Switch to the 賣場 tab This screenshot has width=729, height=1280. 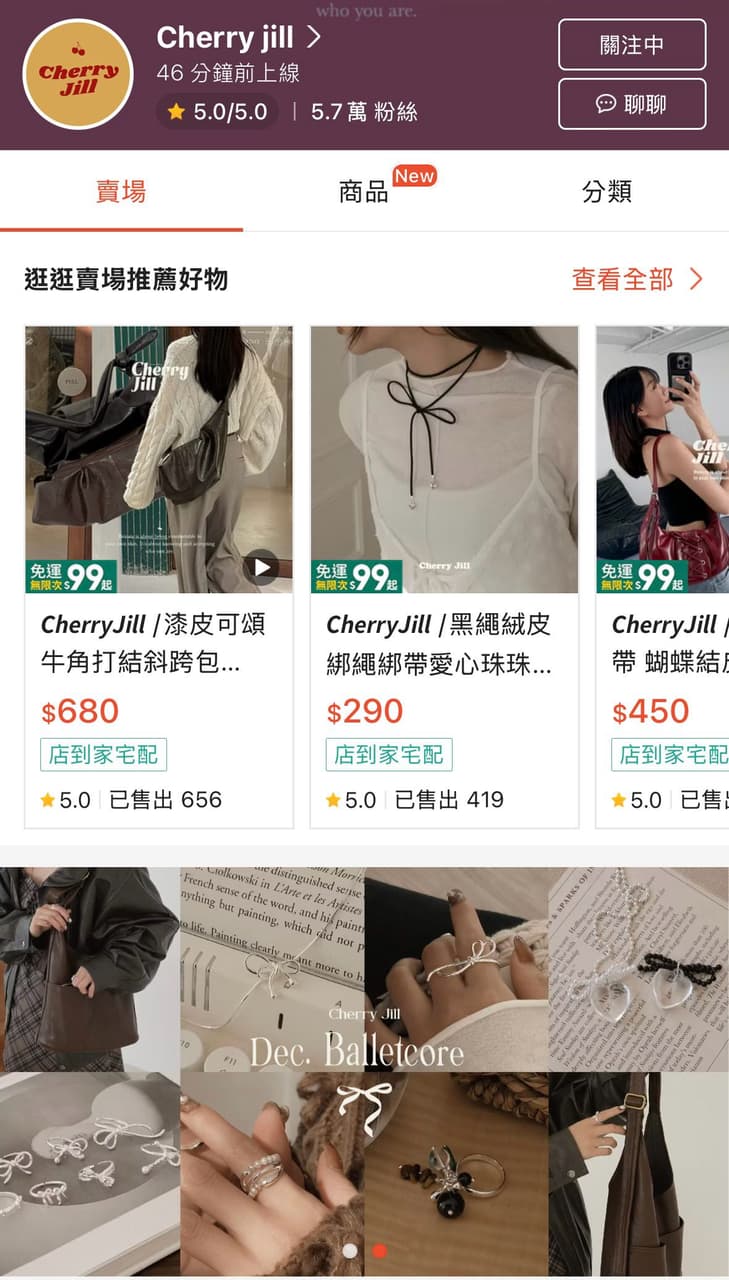click(x=121, y=191)
